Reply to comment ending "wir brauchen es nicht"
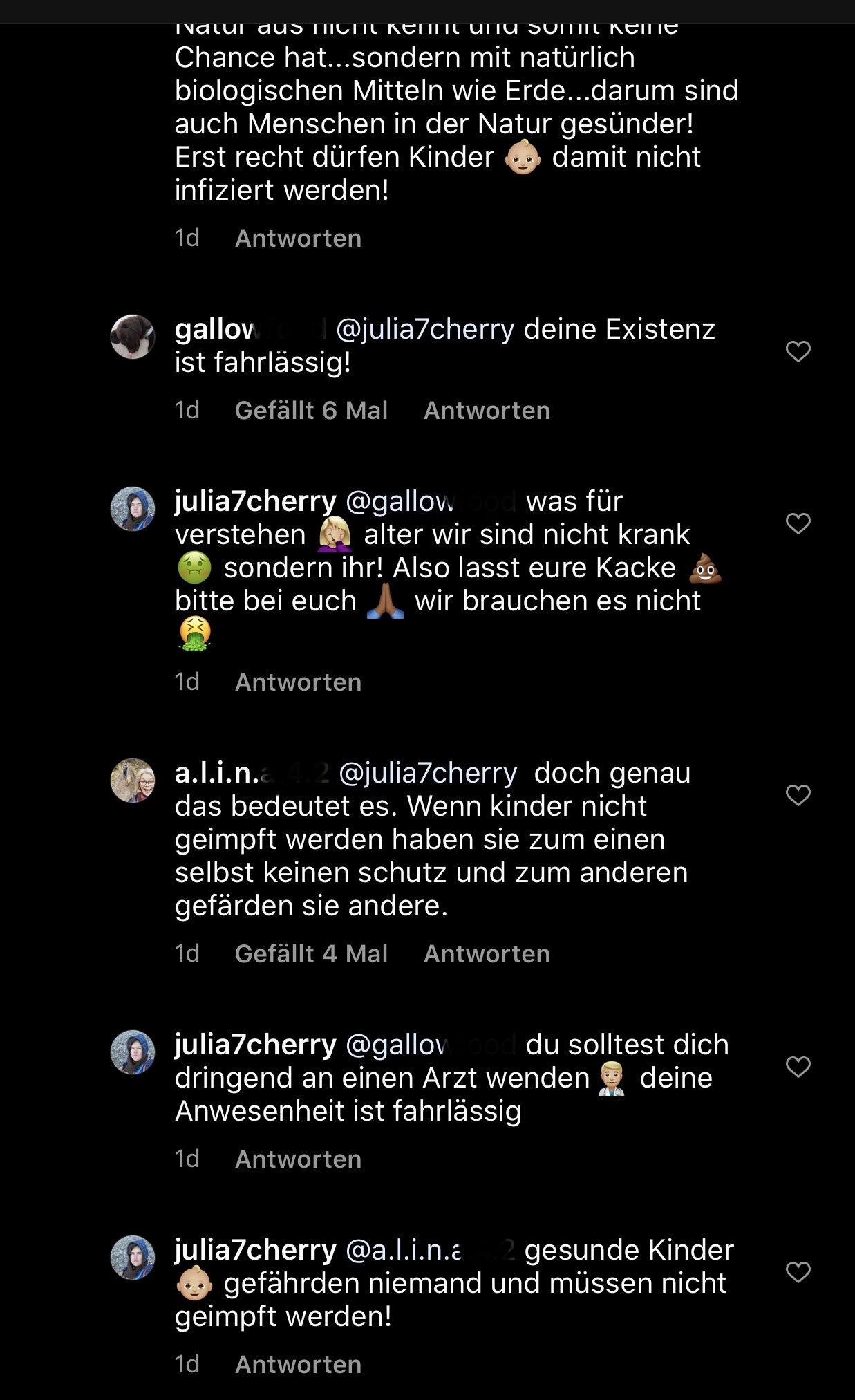The image size is (855, 1400). pyautogui.click(x=298, y=682)
